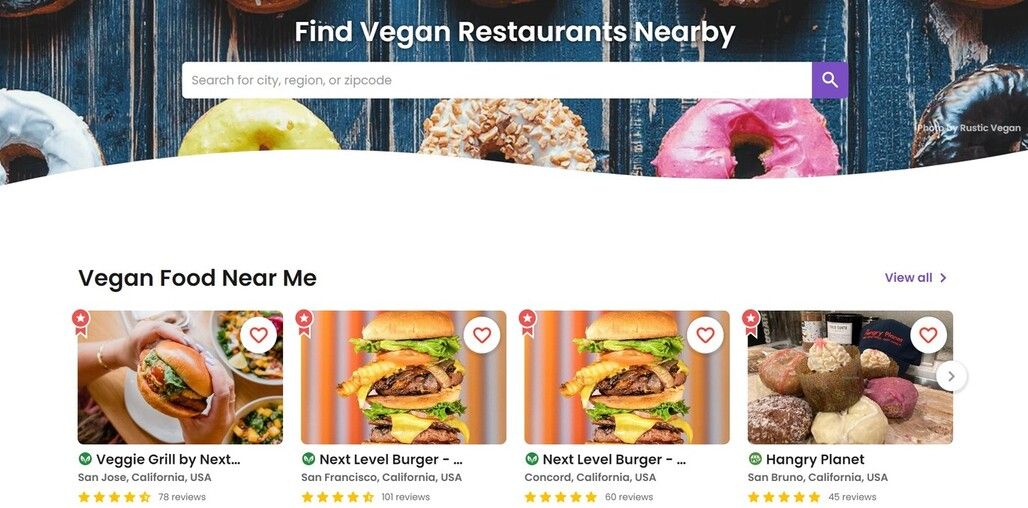This screenshot has height=508, width=1028.
Task: Open the View all link
Action: (x=916, y=278)
